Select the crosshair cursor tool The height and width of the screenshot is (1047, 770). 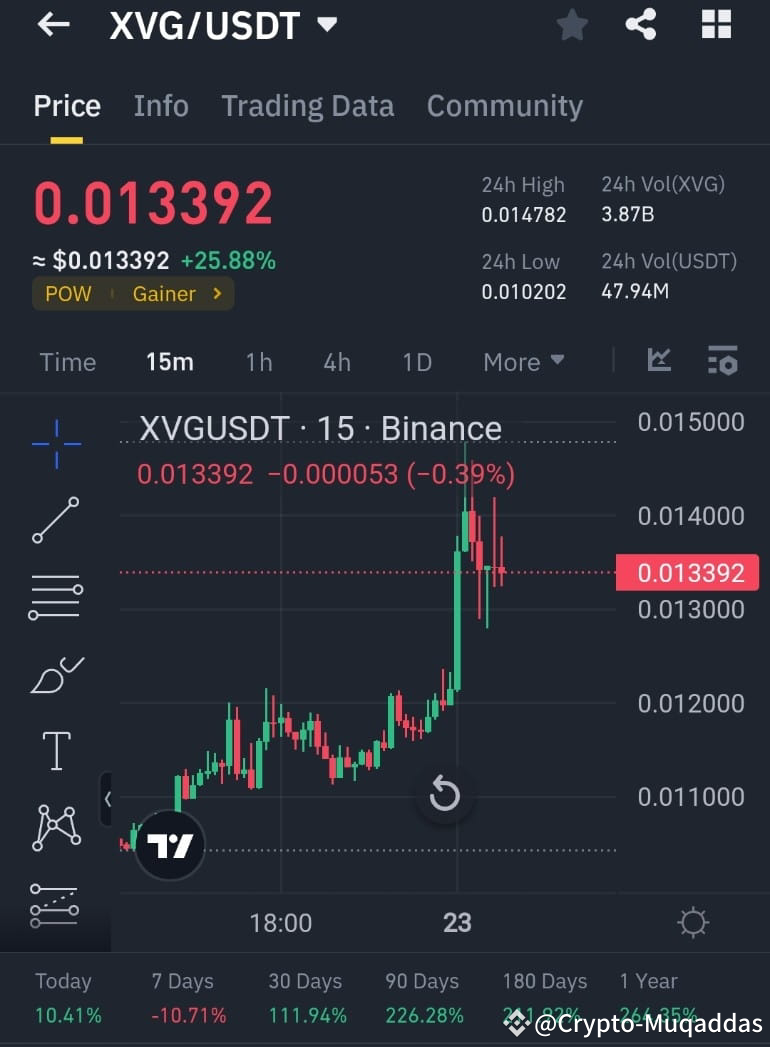[x=55, y=443]
